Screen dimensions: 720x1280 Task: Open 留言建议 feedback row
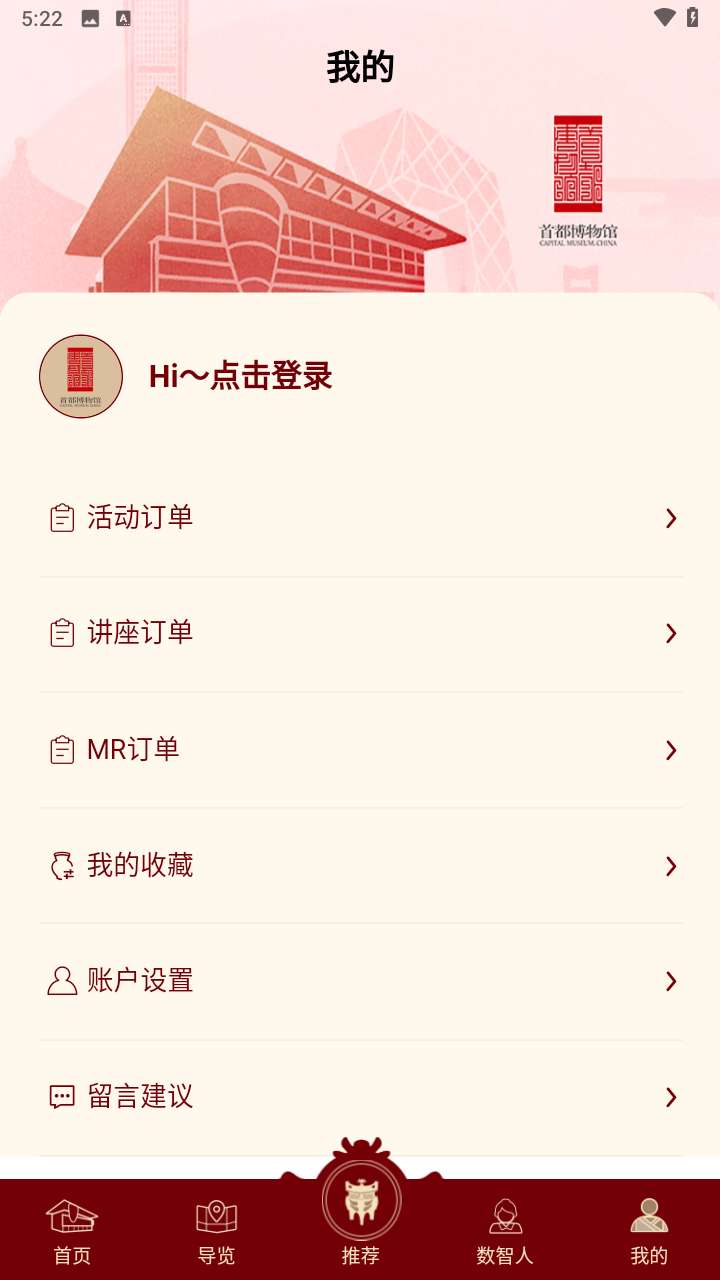click(x=360, y=1097)
